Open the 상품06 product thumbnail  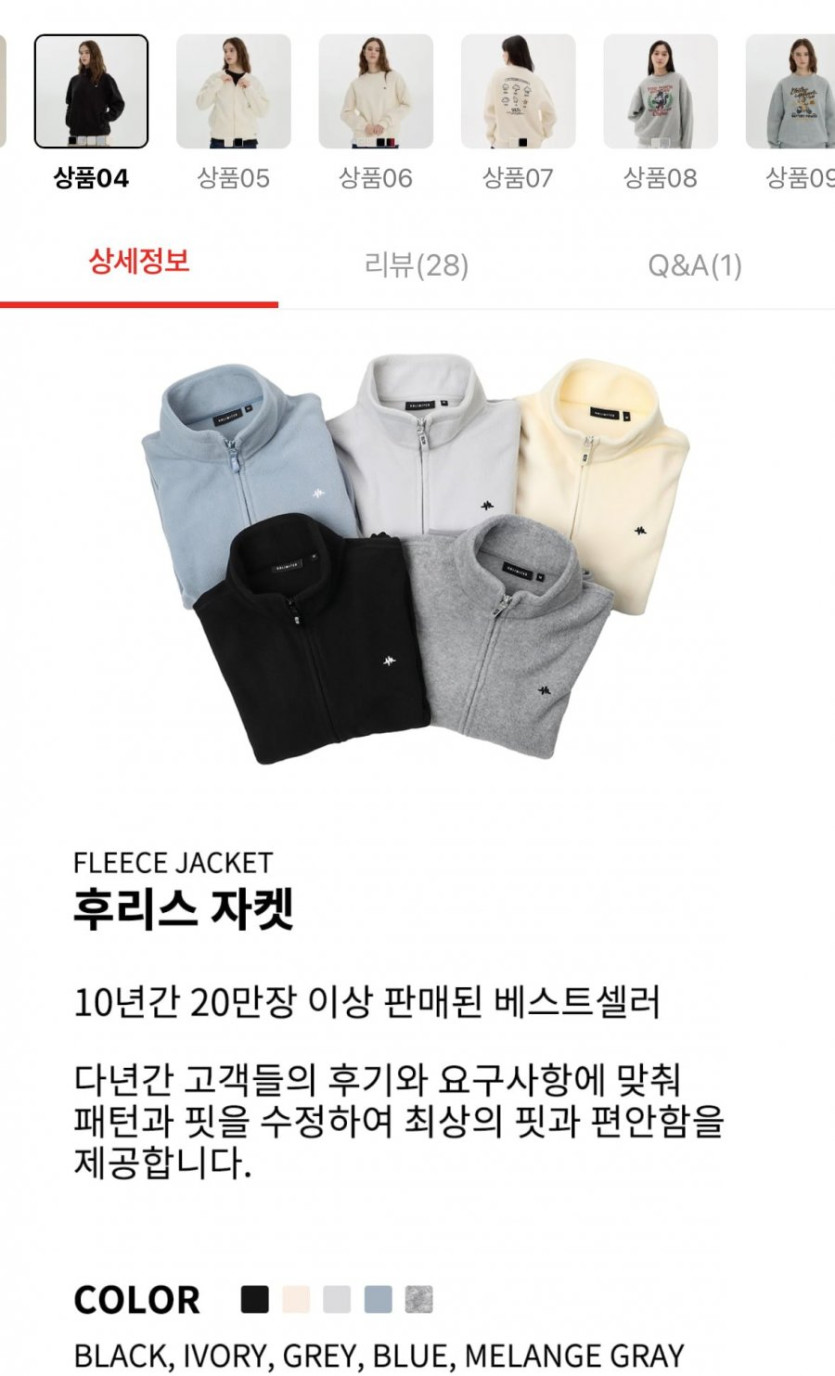pyautogui.click(x=375, y=92)
